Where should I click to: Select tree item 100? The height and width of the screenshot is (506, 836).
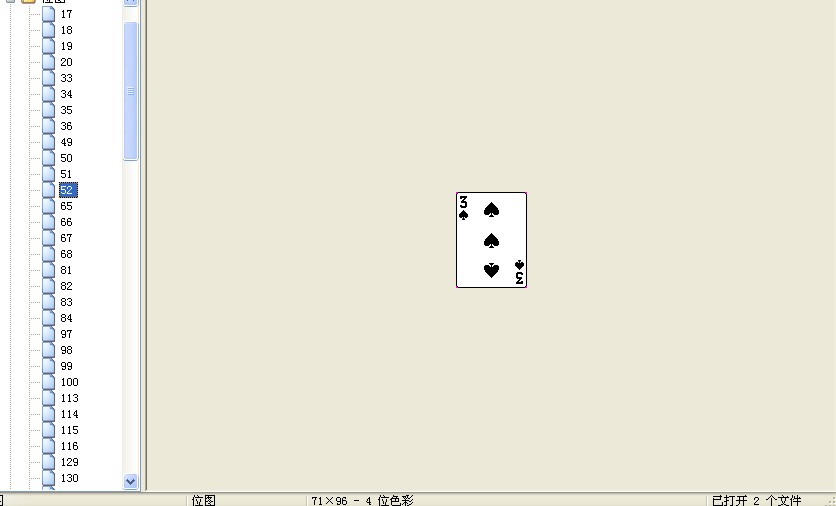tap(69, 382)
